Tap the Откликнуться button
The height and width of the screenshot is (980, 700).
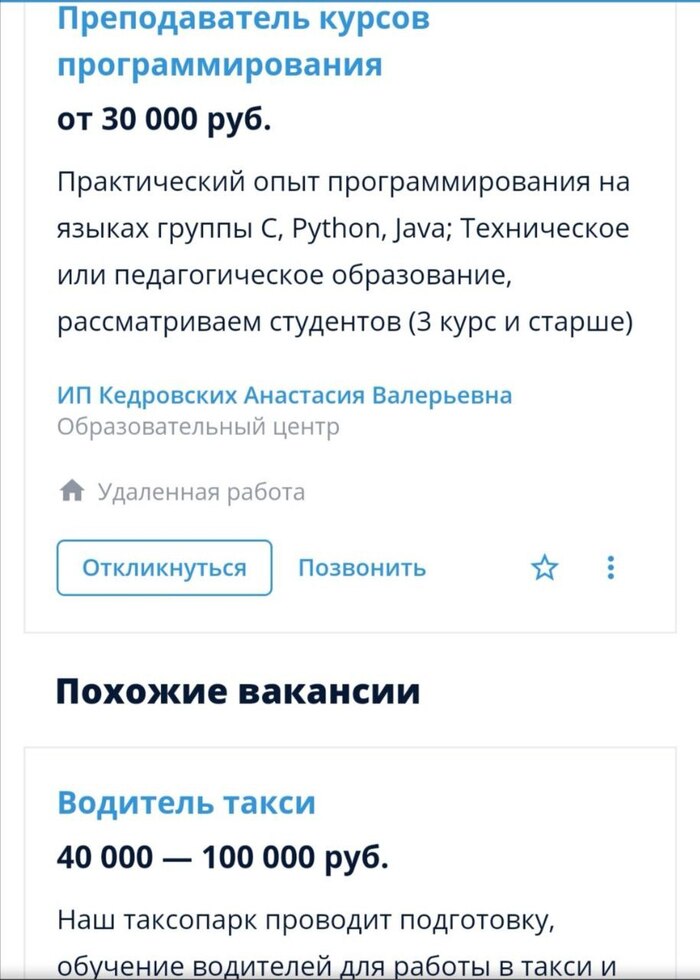[164, 568]
